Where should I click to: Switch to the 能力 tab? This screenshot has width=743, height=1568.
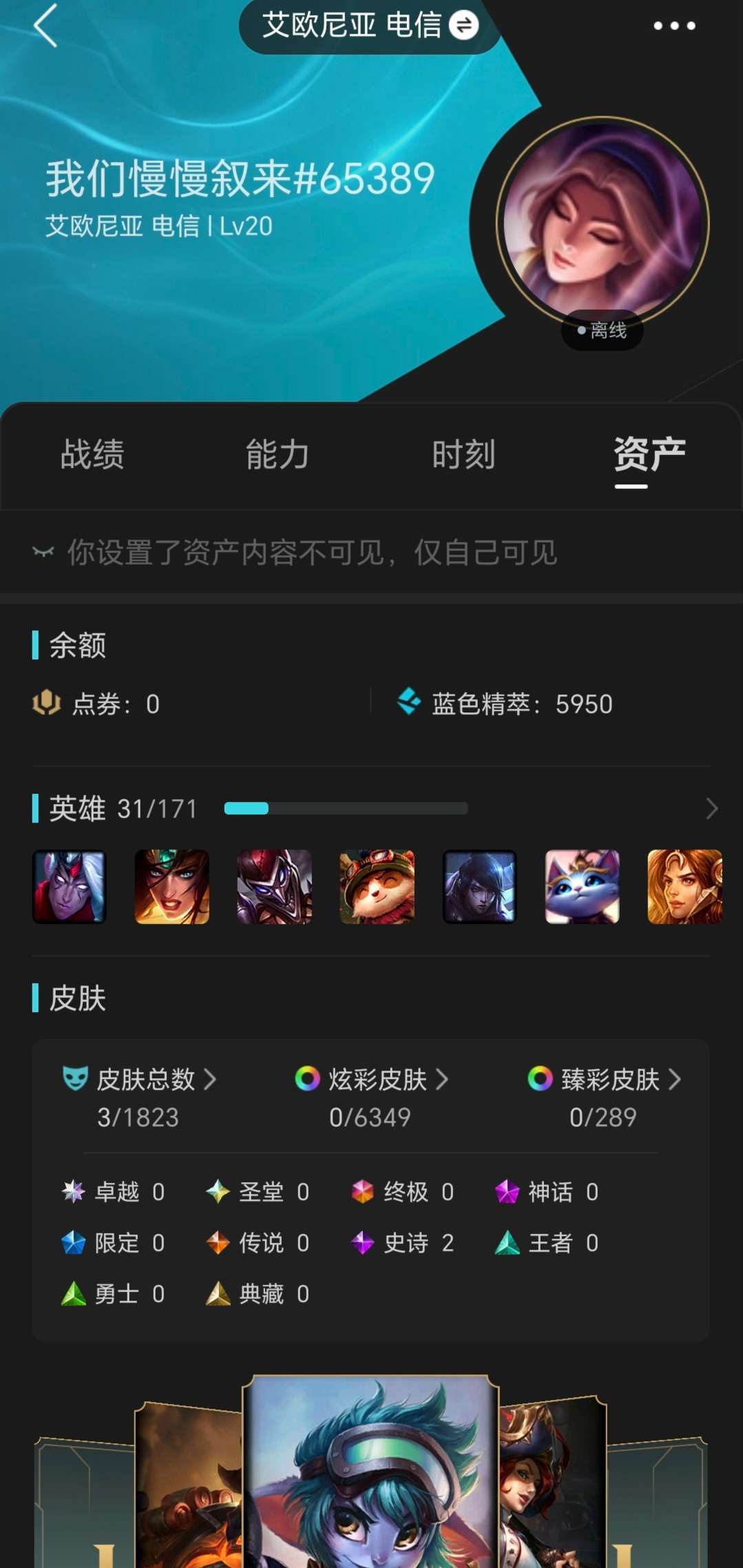click(278, 455)
